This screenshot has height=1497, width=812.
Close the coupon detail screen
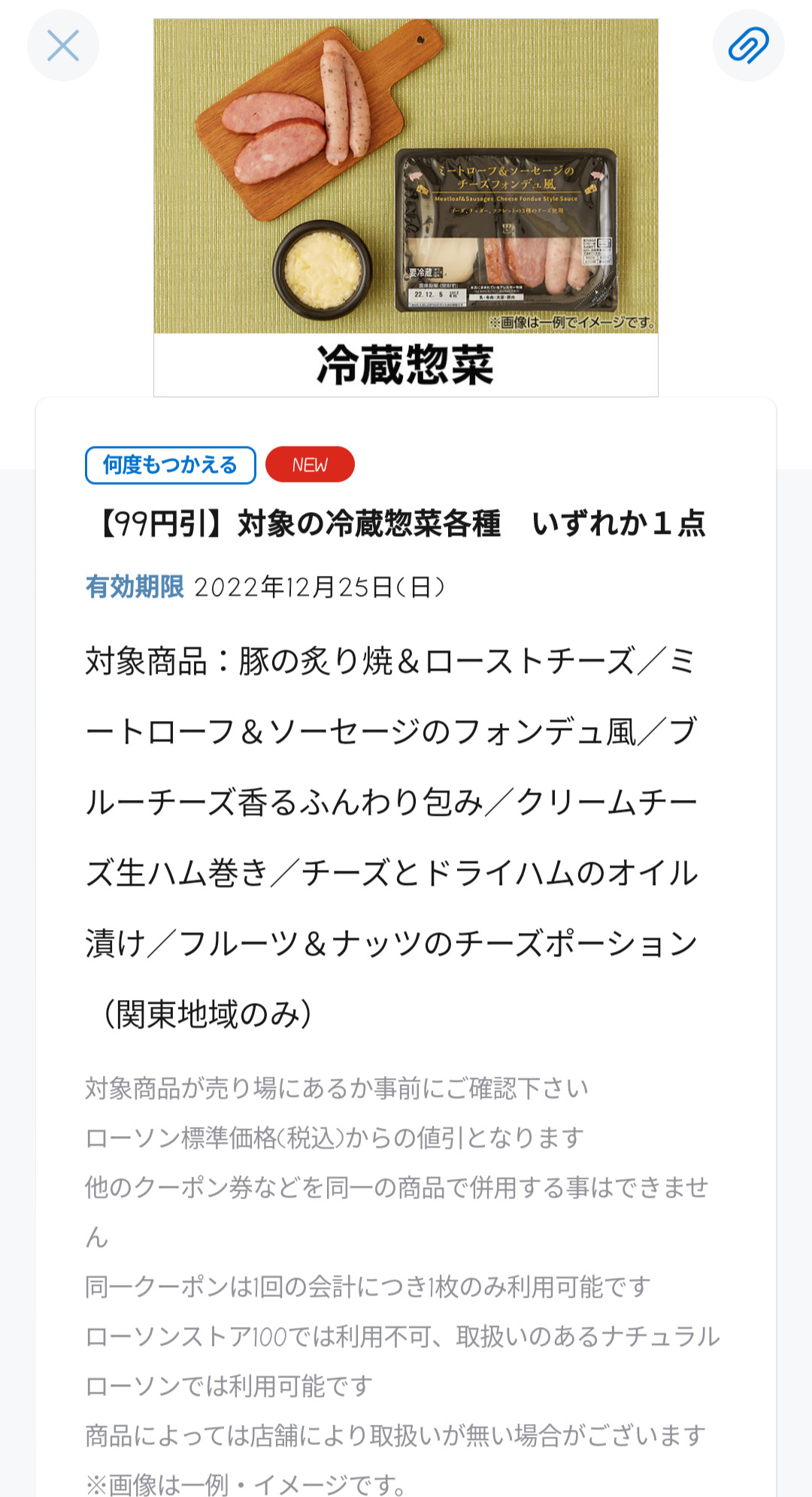tap(63, 45)
